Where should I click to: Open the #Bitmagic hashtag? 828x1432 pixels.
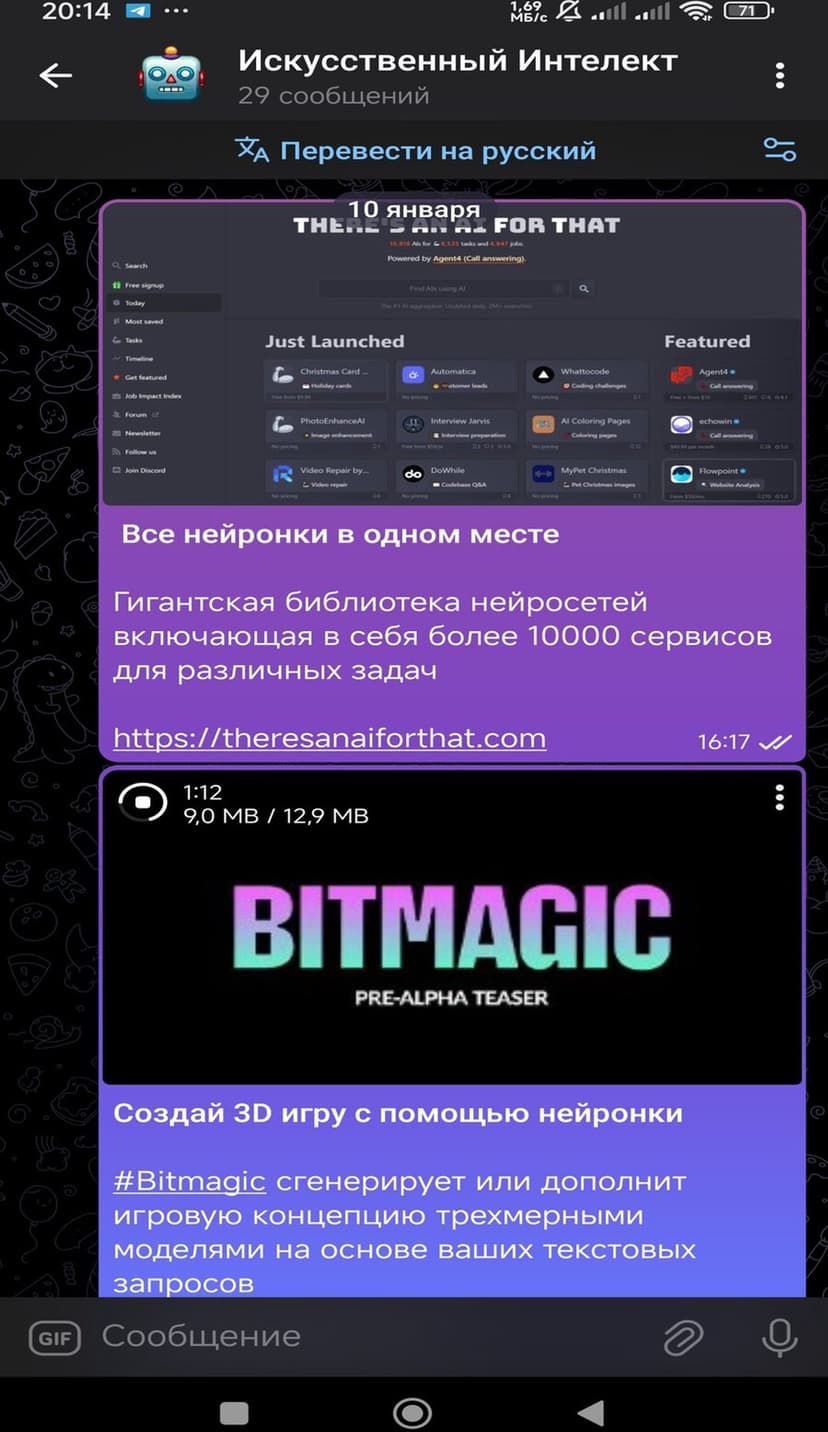(189, 1181)
